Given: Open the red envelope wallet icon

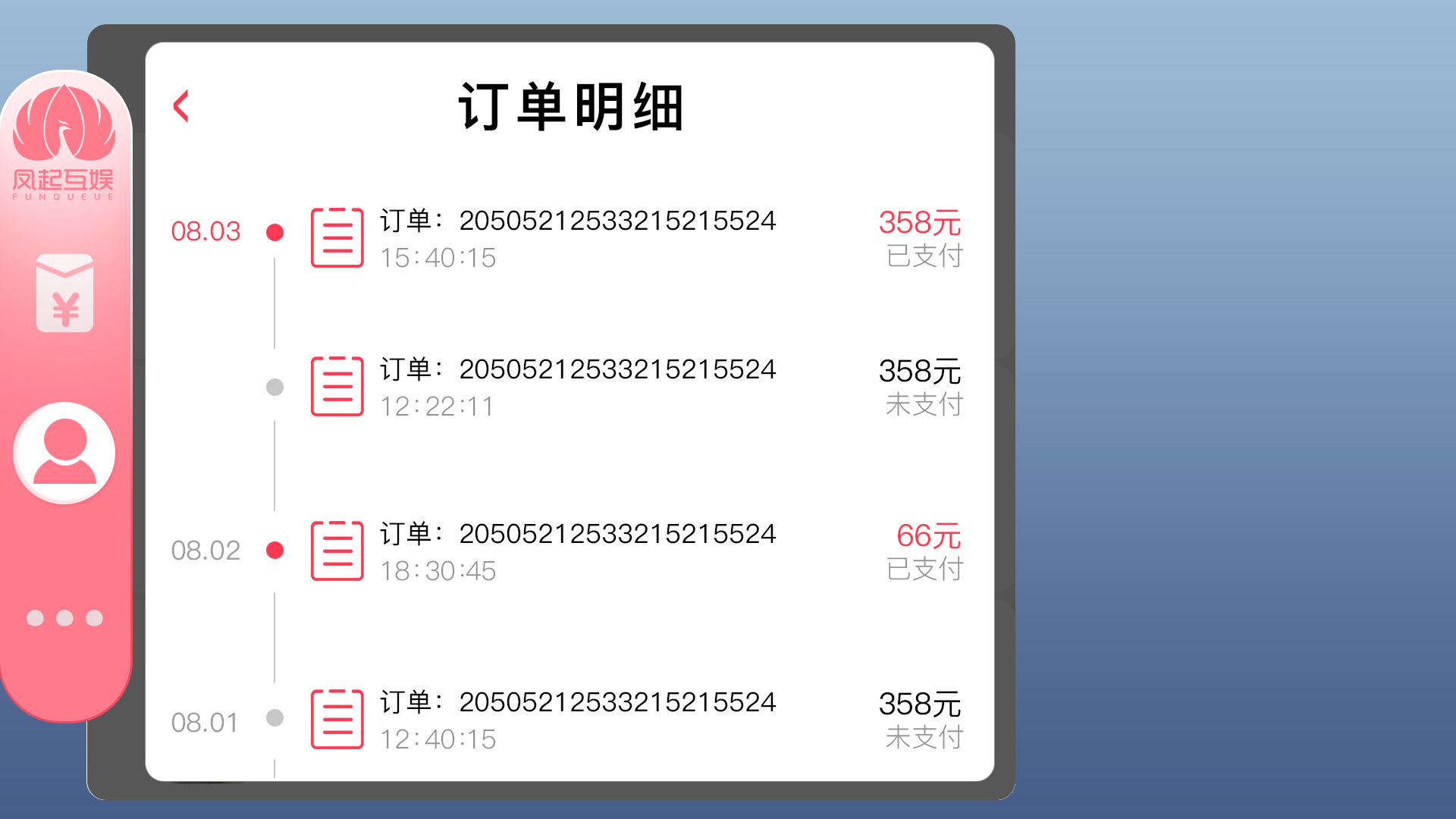Looking at the screenshot, I should (64, 293).
